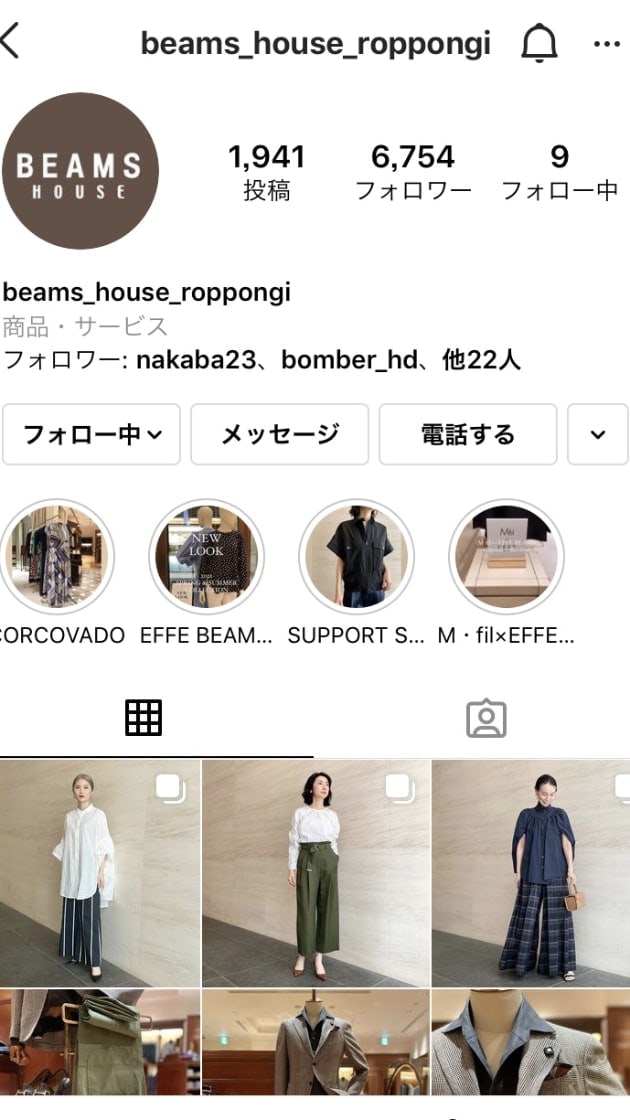This screenshot has height=1120, width=630.
Task: Open the navy cape blouse post
Action: click(x=531, y=872)
